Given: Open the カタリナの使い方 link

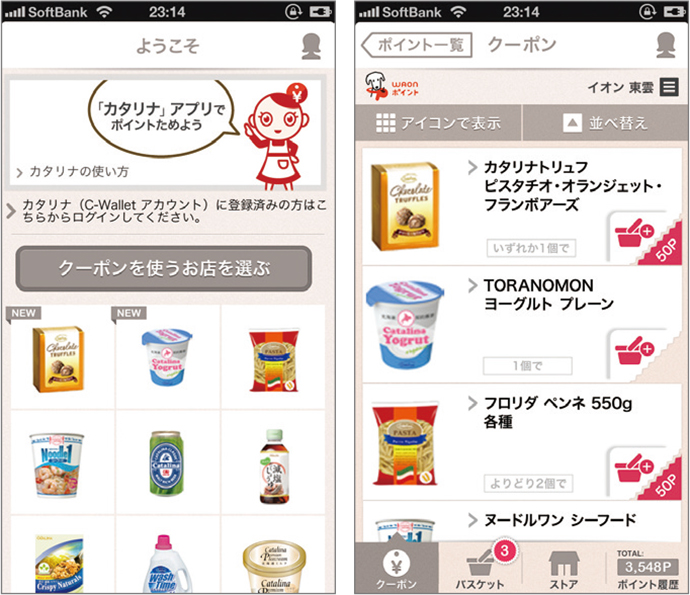Looking at the screenshot, I should tap(69, 171).
